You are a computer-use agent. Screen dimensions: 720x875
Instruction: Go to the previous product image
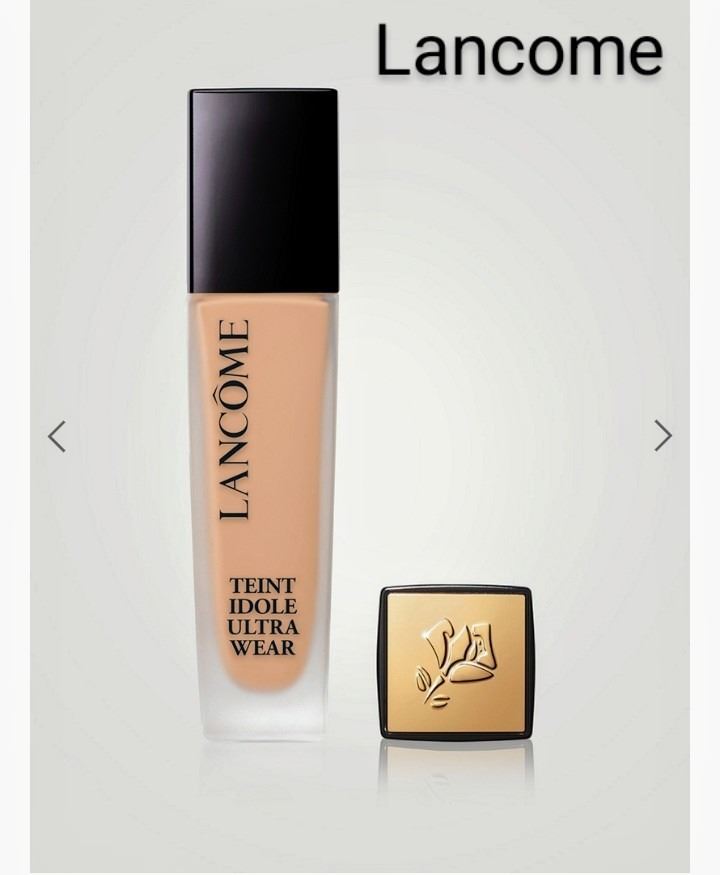tap(57, 436)
